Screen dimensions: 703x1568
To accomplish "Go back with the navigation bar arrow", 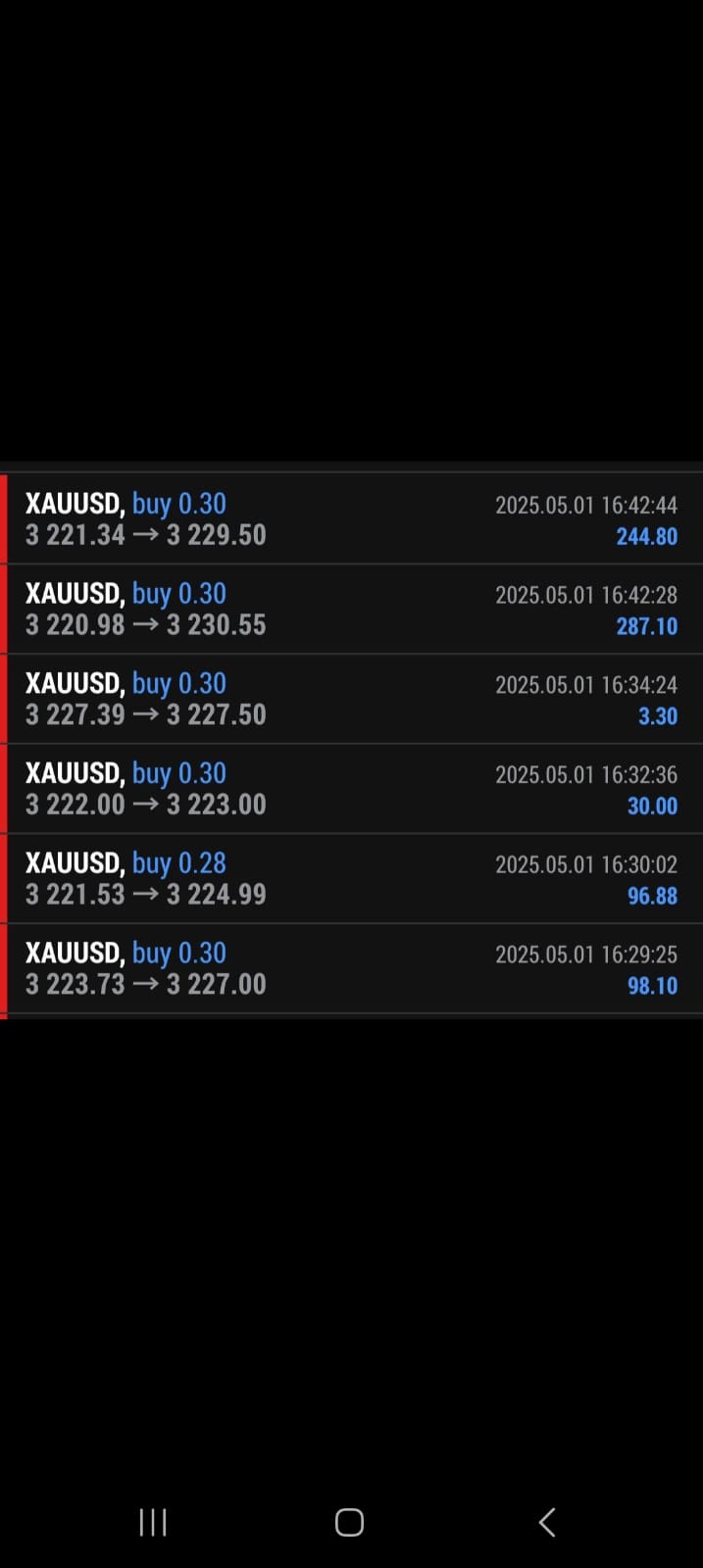I will pyautogui.click(x=547, y=1522).
